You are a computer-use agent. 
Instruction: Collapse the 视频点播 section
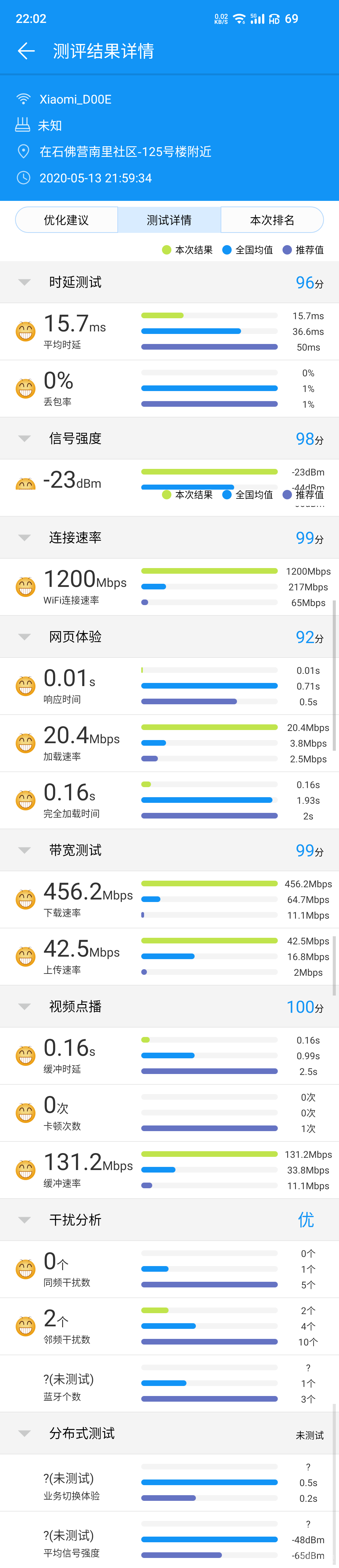tap(24, 1007)
